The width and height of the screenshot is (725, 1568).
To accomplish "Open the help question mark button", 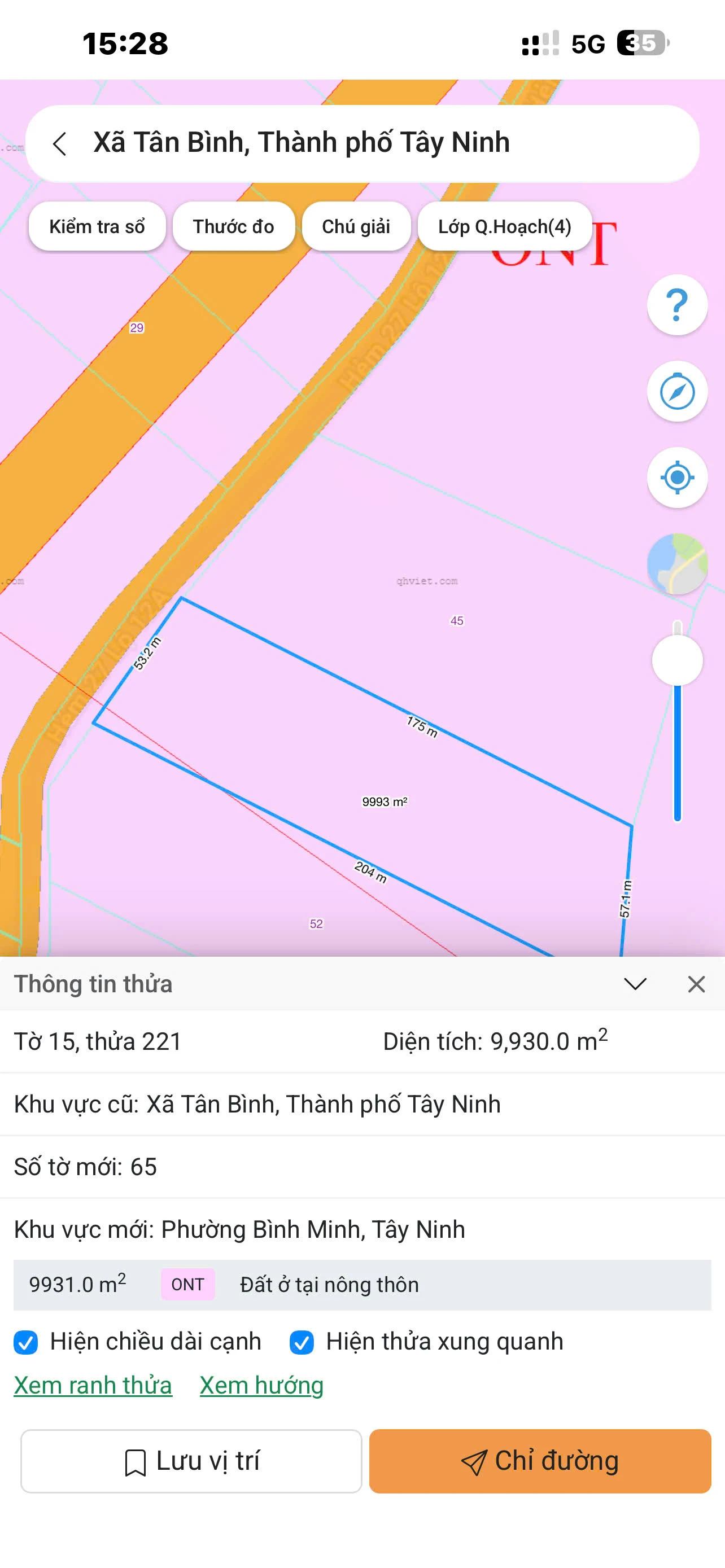I will click(x=677, y=305).
